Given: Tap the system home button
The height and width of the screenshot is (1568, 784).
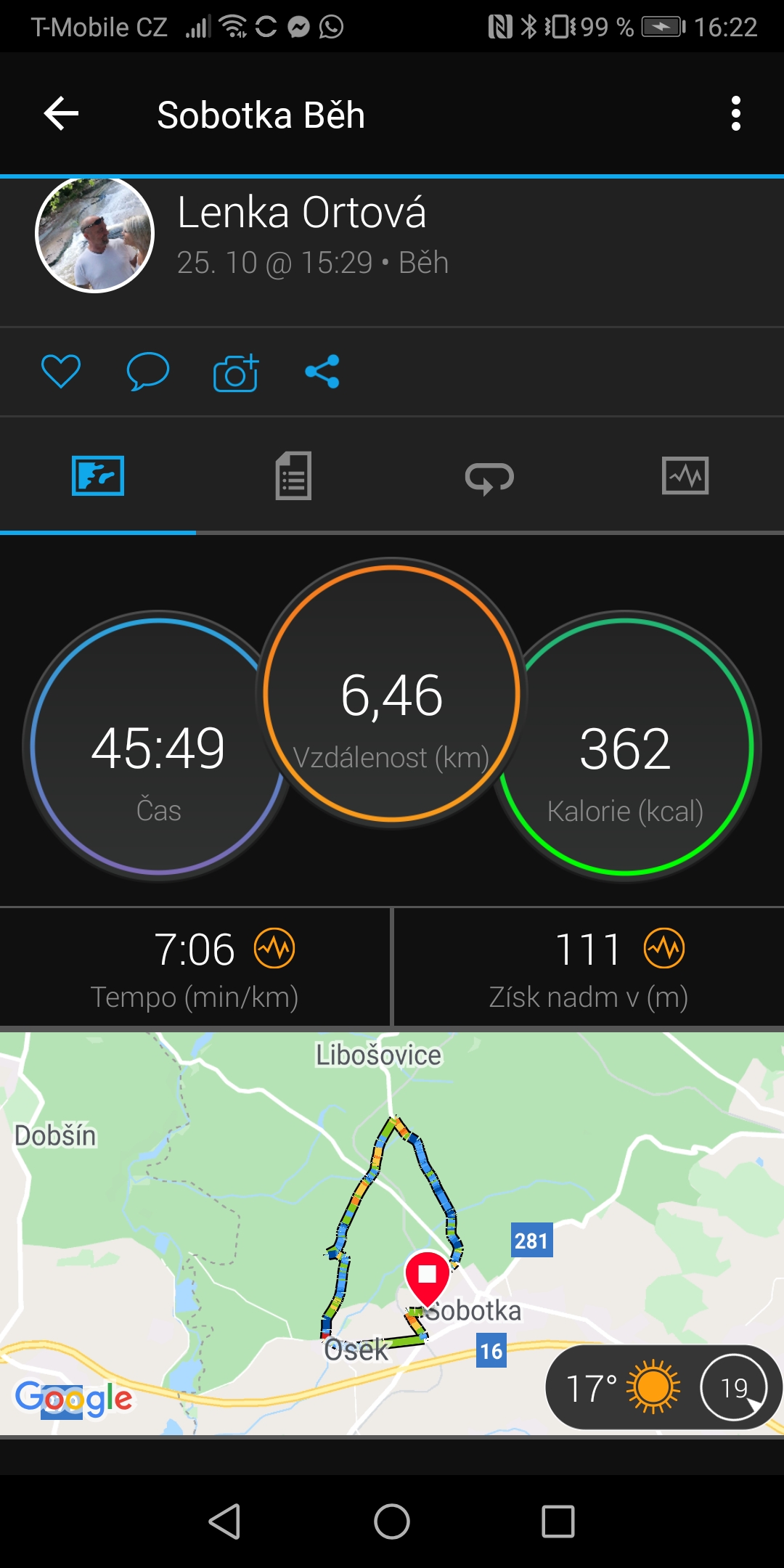Looking at the screenshot, I should (392, 1521).
